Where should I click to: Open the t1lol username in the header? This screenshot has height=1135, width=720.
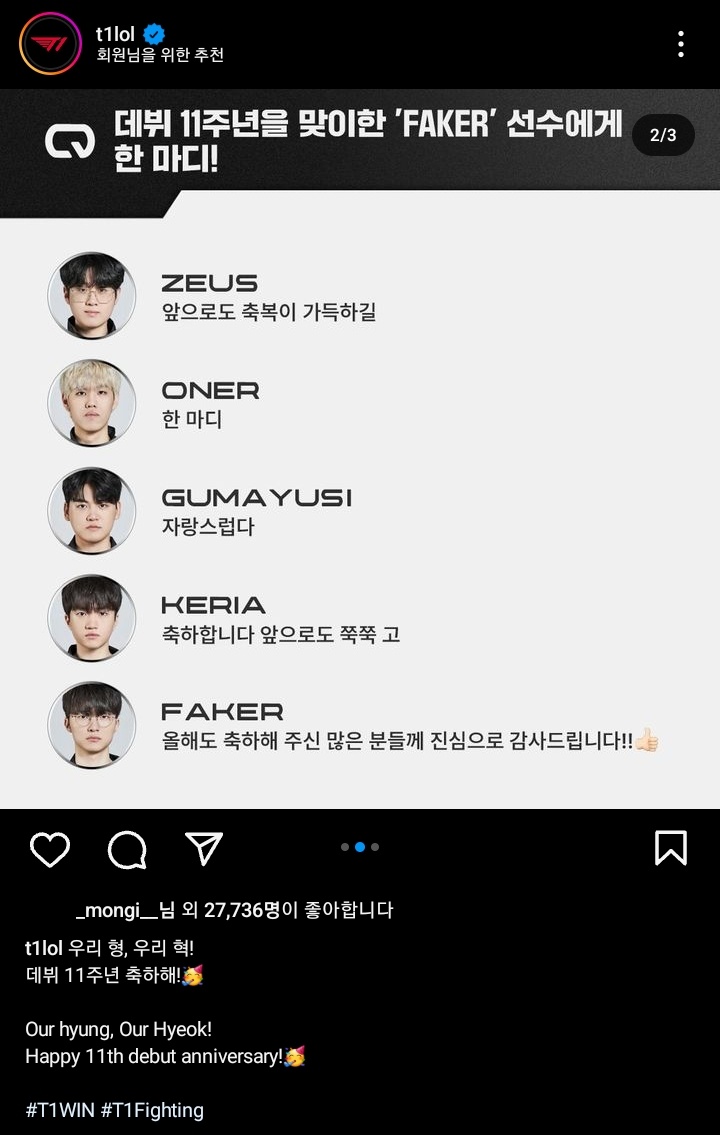coord(115,34)
